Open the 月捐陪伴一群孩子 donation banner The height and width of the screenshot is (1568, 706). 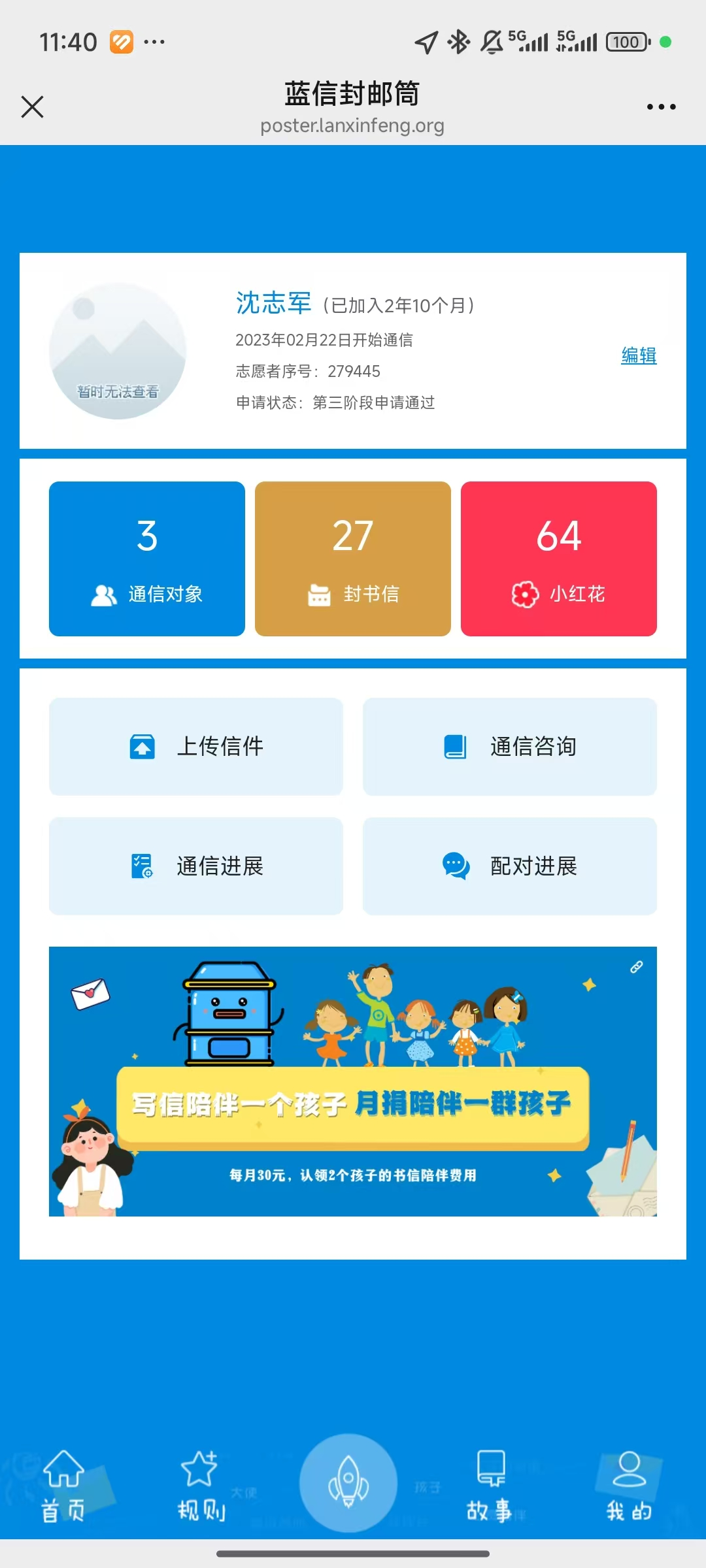353,1081
